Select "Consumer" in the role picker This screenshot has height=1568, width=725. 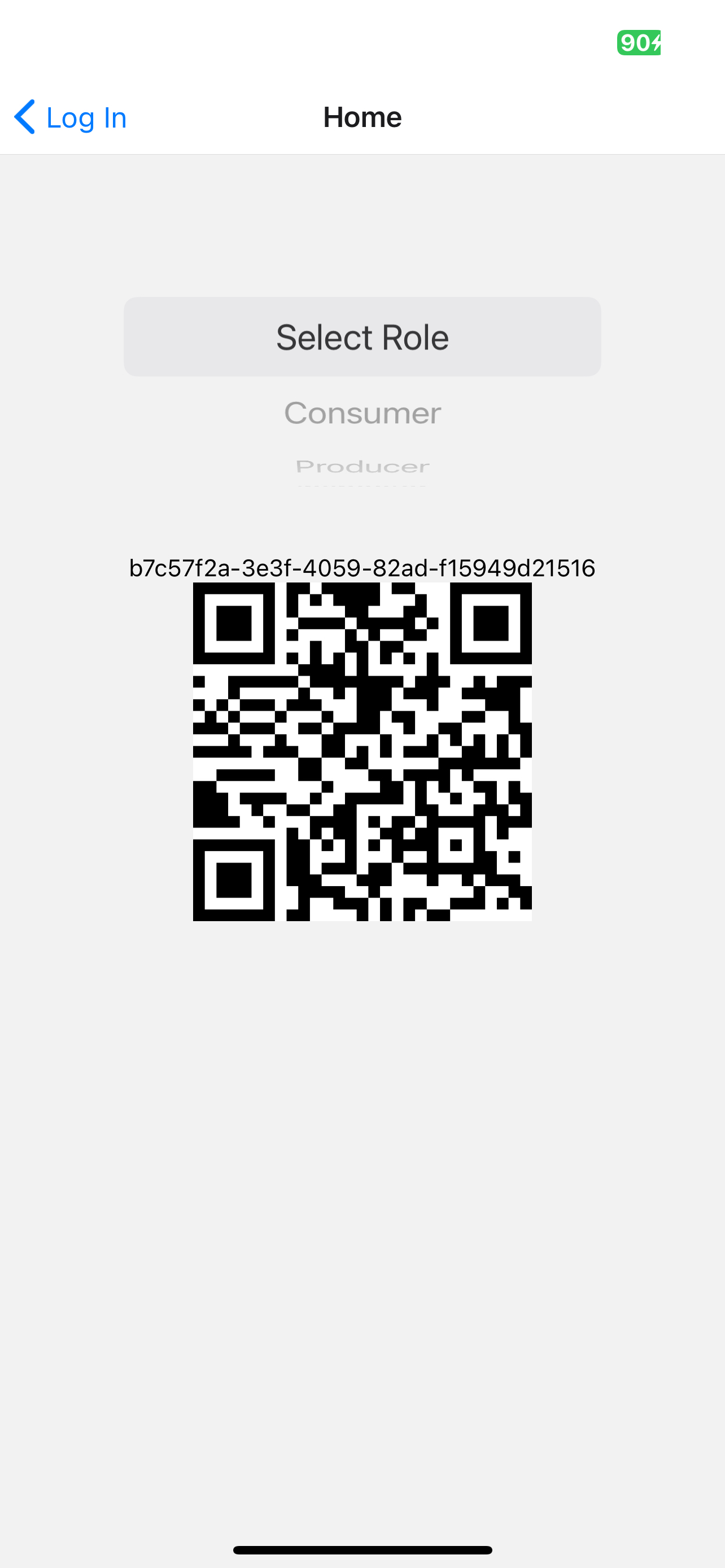coord(362,412)
